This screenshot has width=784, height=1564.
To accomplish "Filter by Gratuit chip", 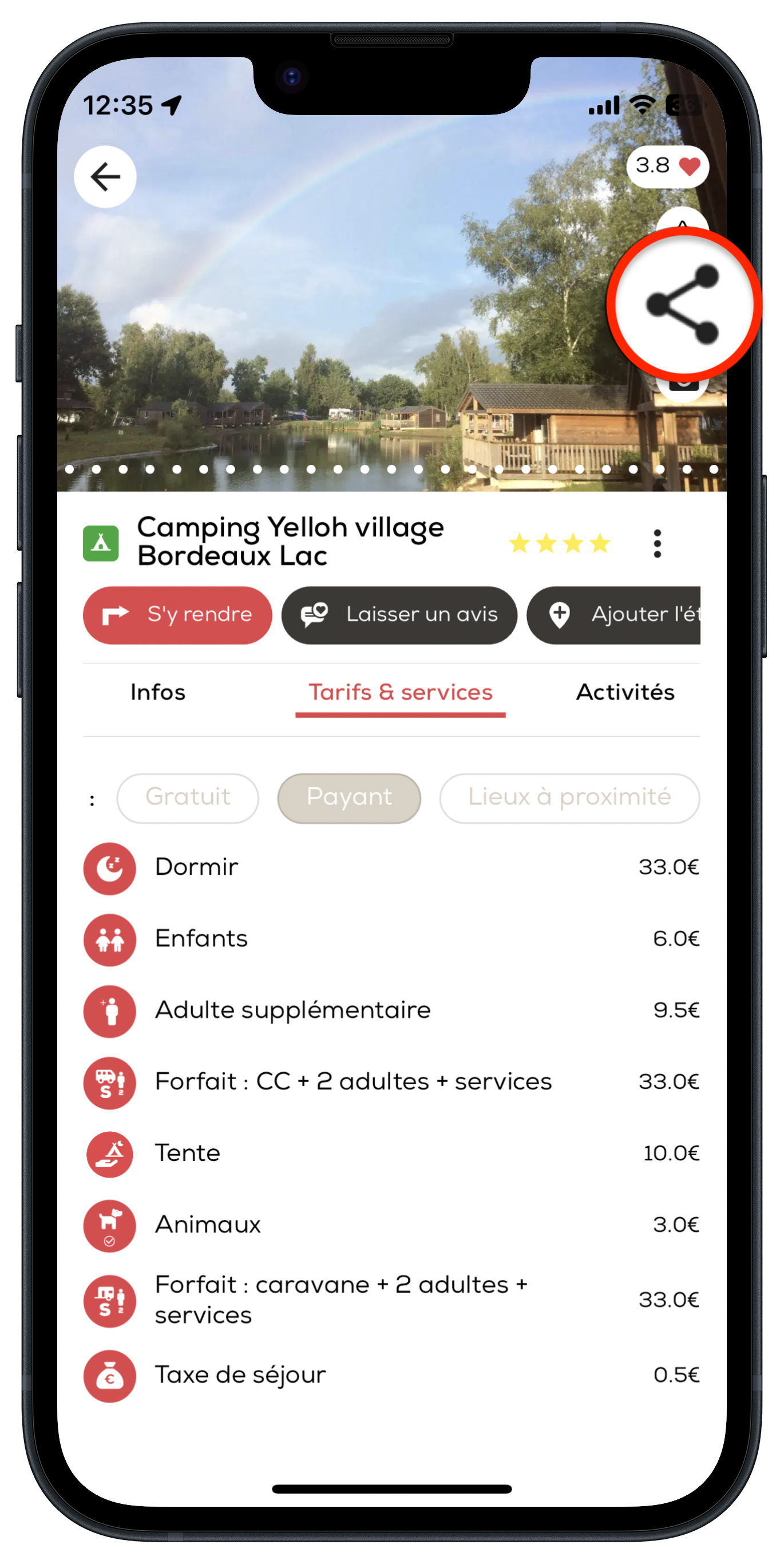I will point(188,798).
